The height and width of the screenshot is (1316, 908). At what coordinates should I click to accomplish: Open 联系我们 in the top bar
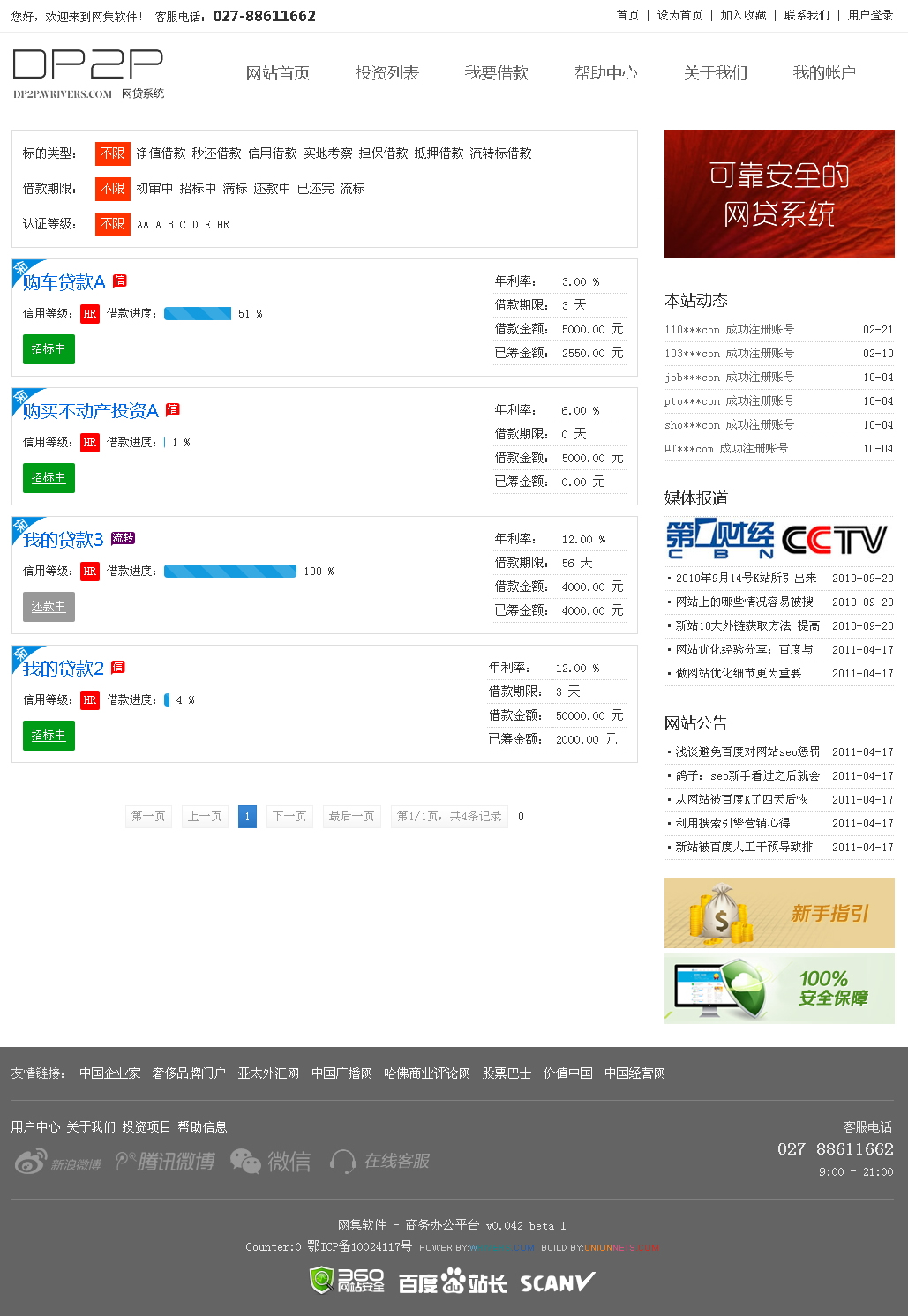(807, 15)
